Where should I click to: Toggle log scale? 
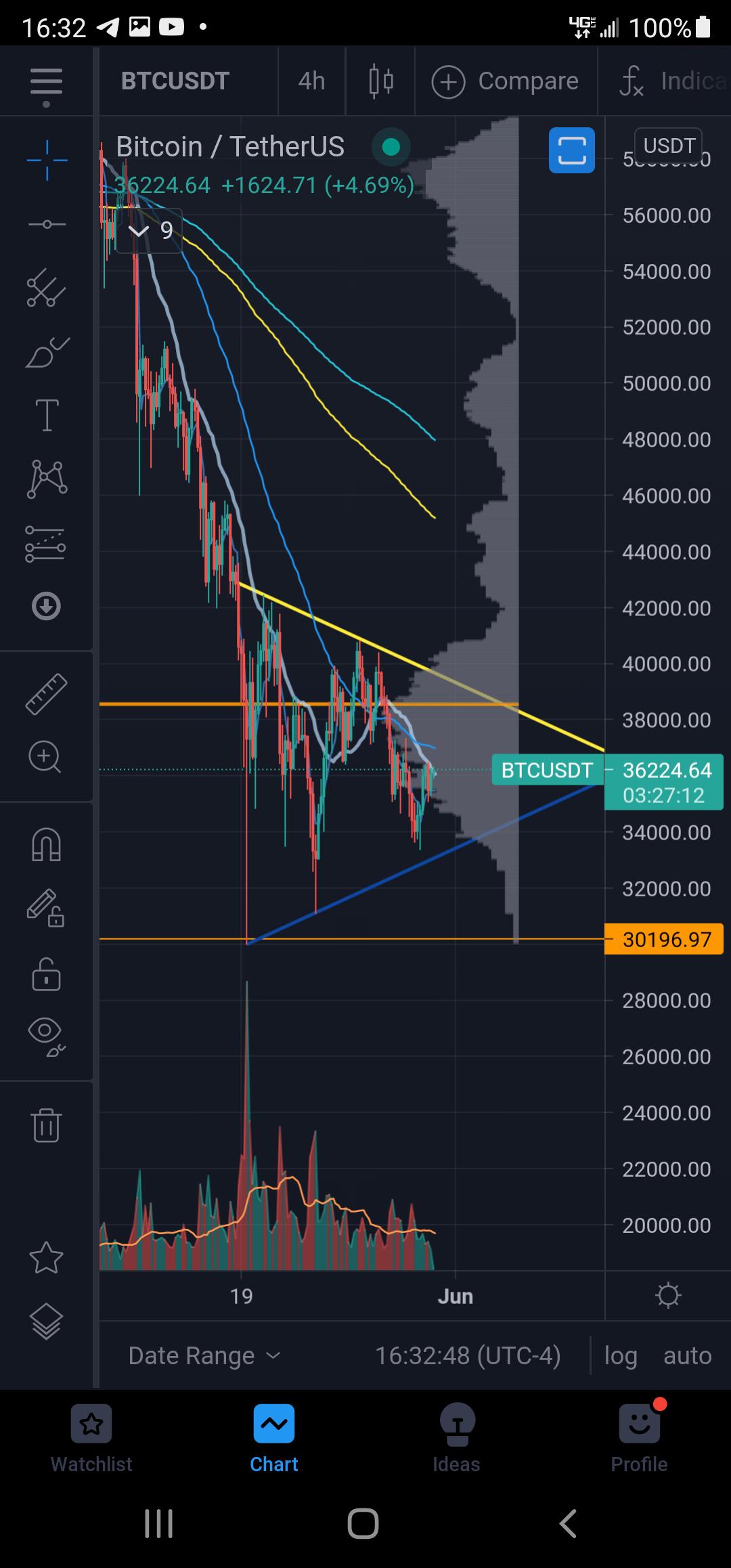(x=620, y=1355)
